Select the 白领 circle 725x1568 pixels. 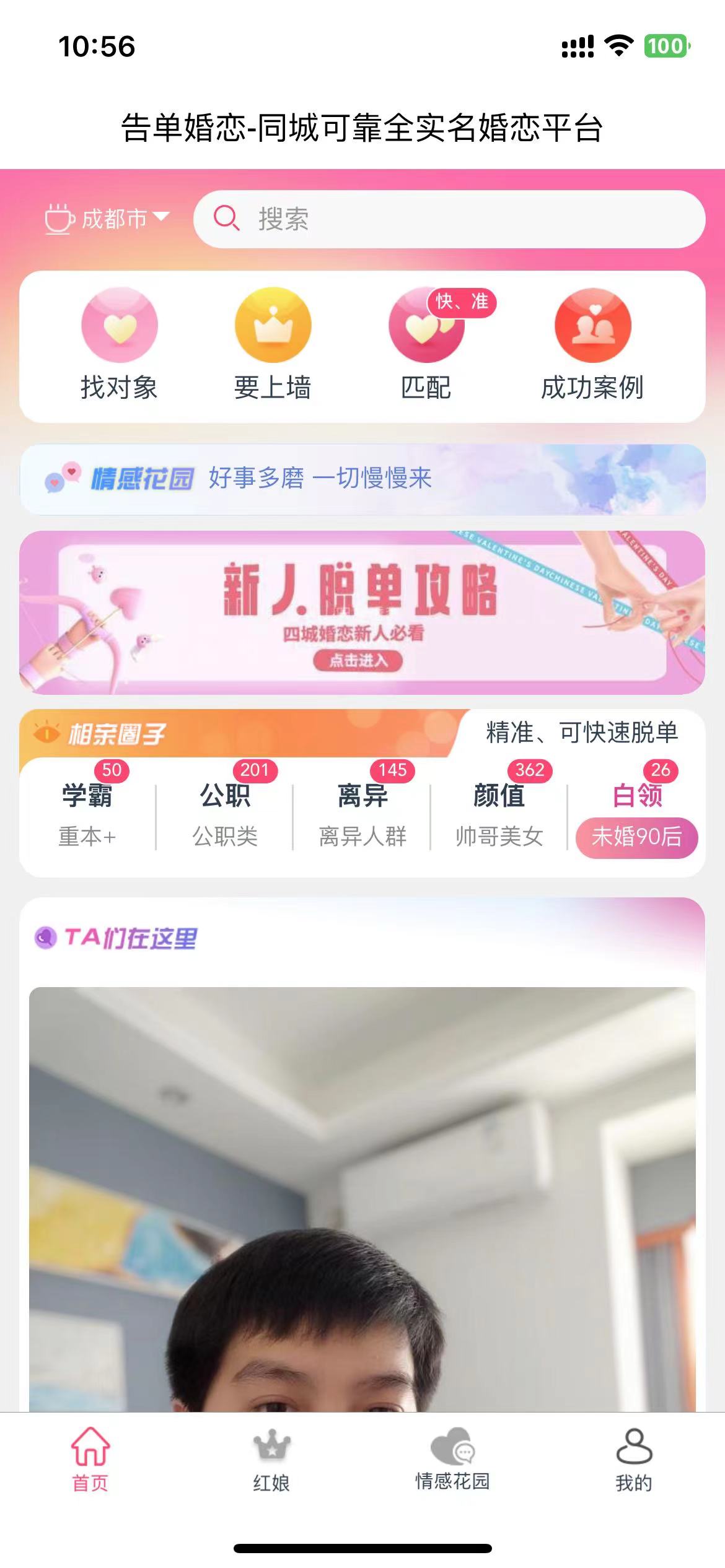pos(637,812)
